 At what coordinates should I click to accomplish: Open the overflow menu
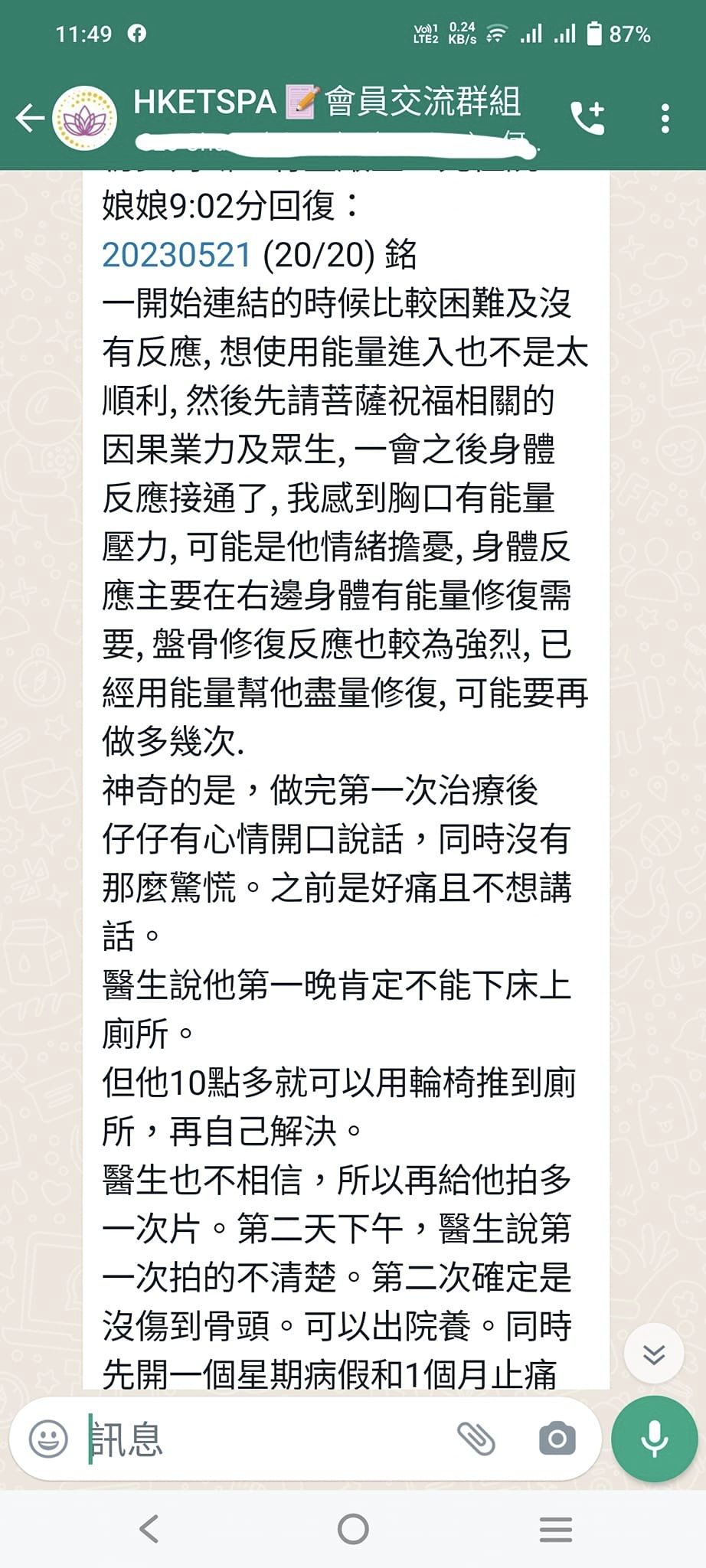coord(665,118)
